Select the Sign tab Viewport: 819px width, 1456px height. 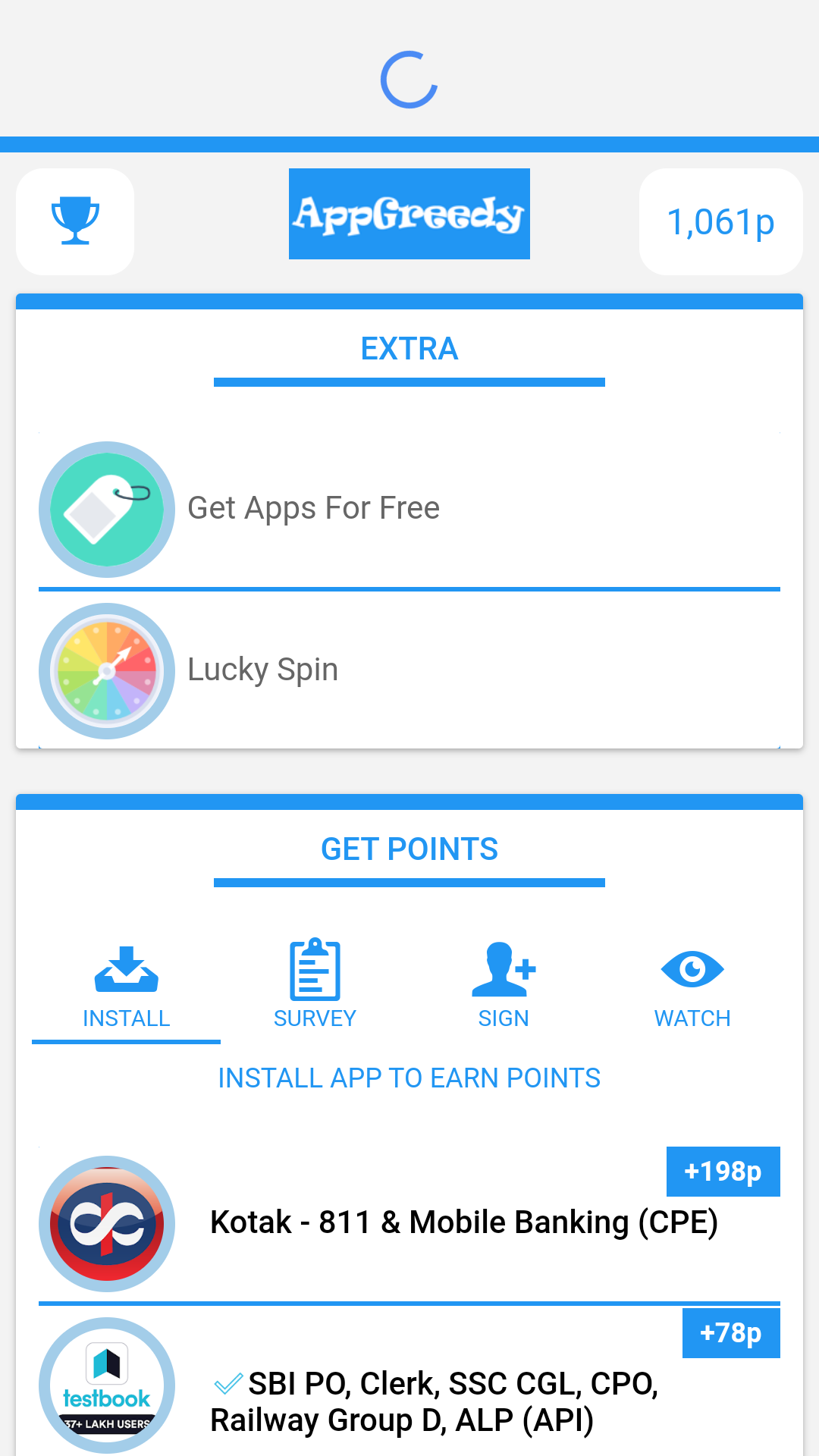pyautogui.click(x=504, y=987)
